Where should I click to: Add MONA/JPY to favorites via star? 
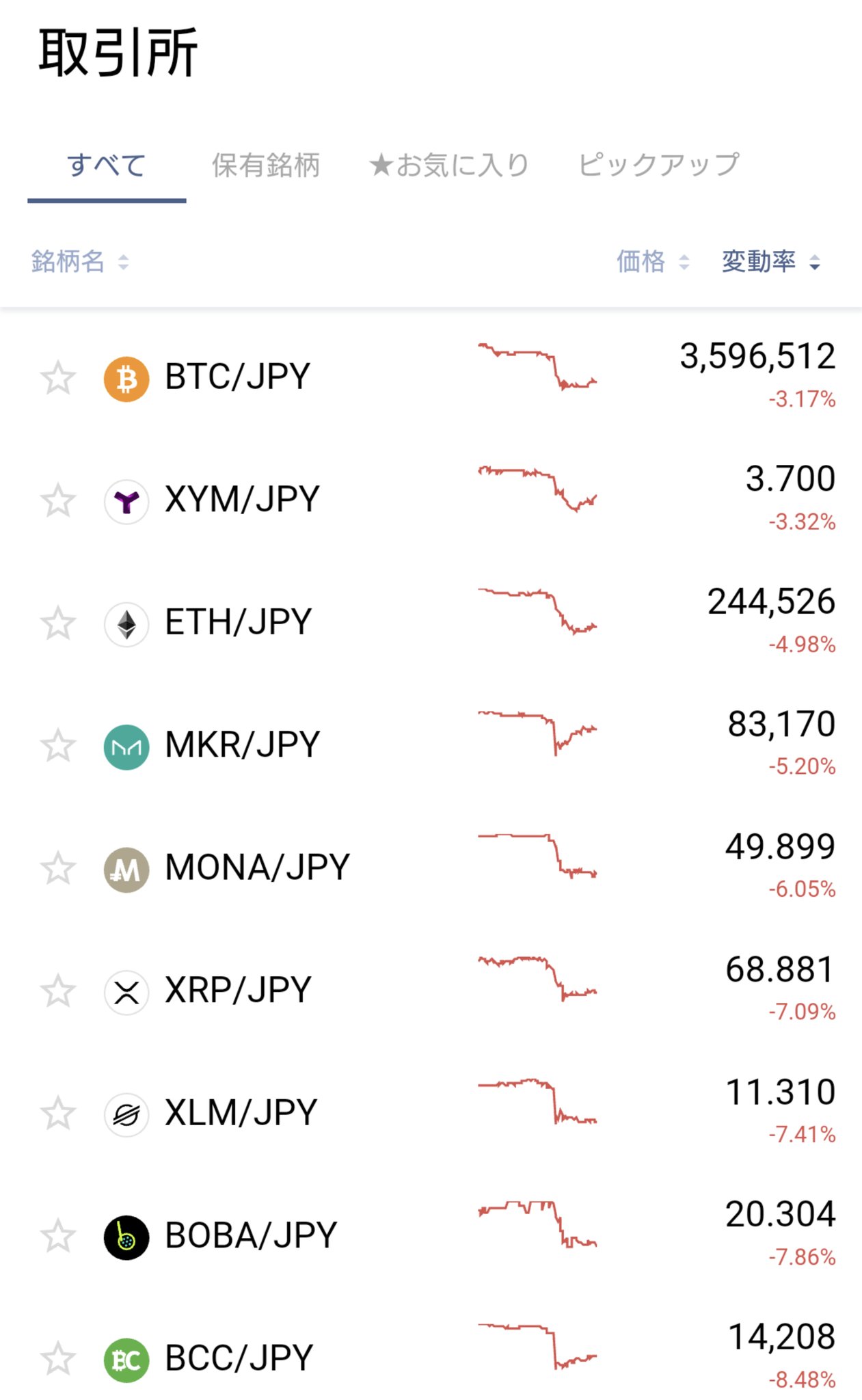(x=58, y=869)
